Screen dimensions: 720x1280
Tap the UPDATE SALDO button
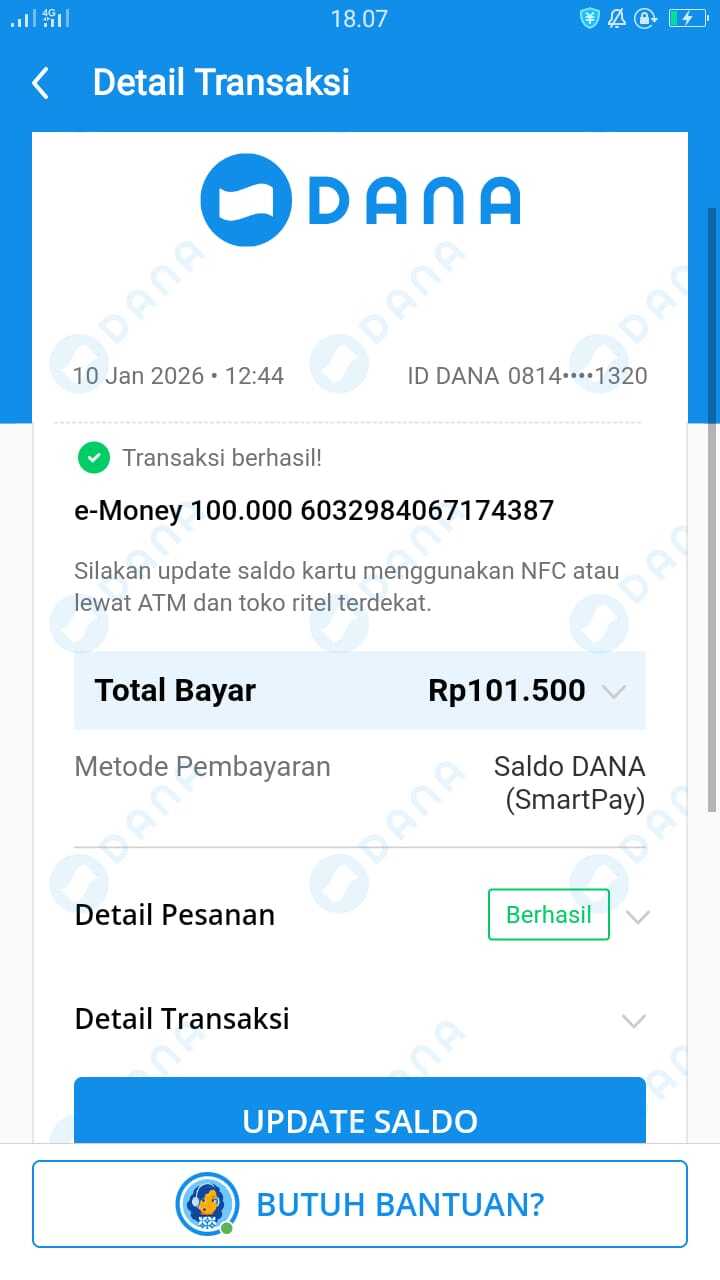point(360,1118)
